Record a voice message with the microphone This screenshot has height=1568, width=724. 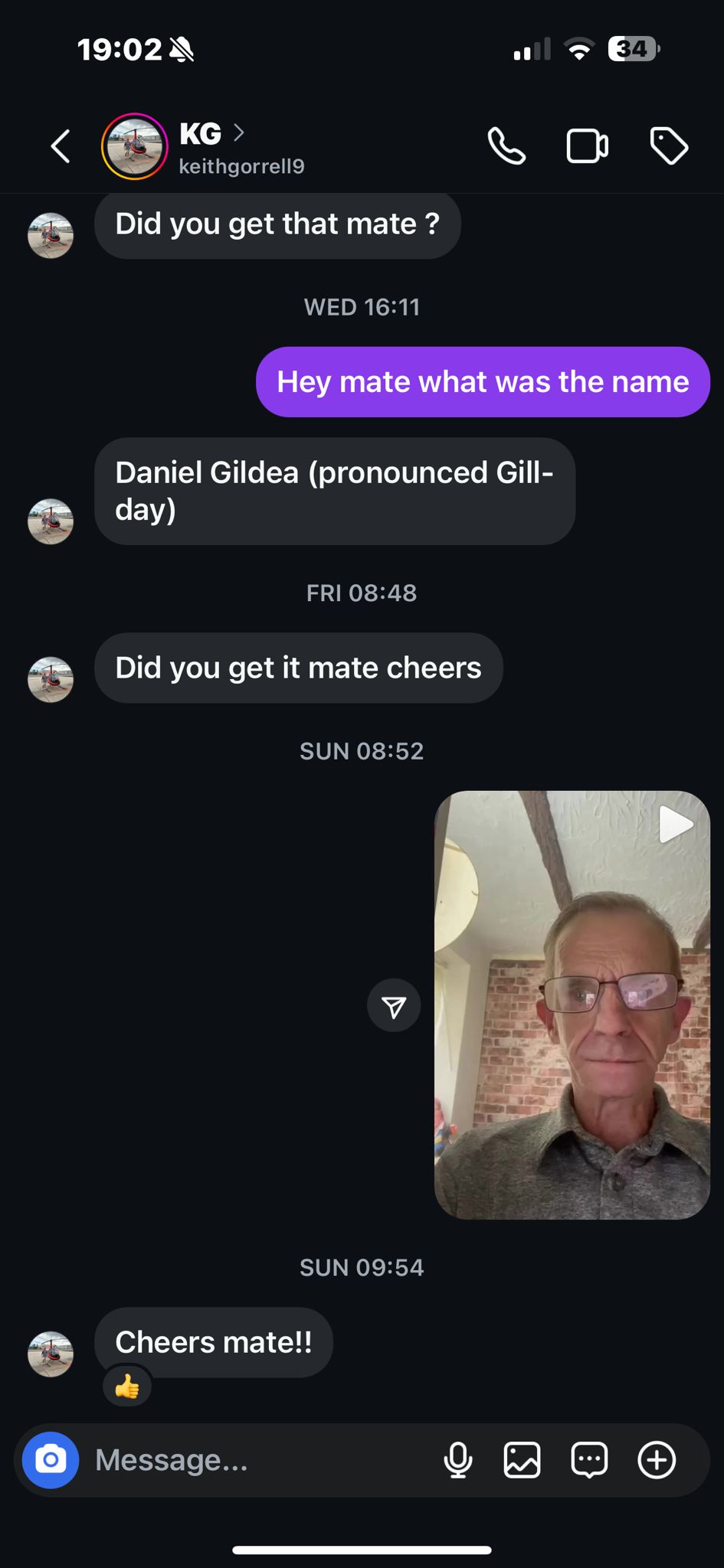coord(458,1460)
